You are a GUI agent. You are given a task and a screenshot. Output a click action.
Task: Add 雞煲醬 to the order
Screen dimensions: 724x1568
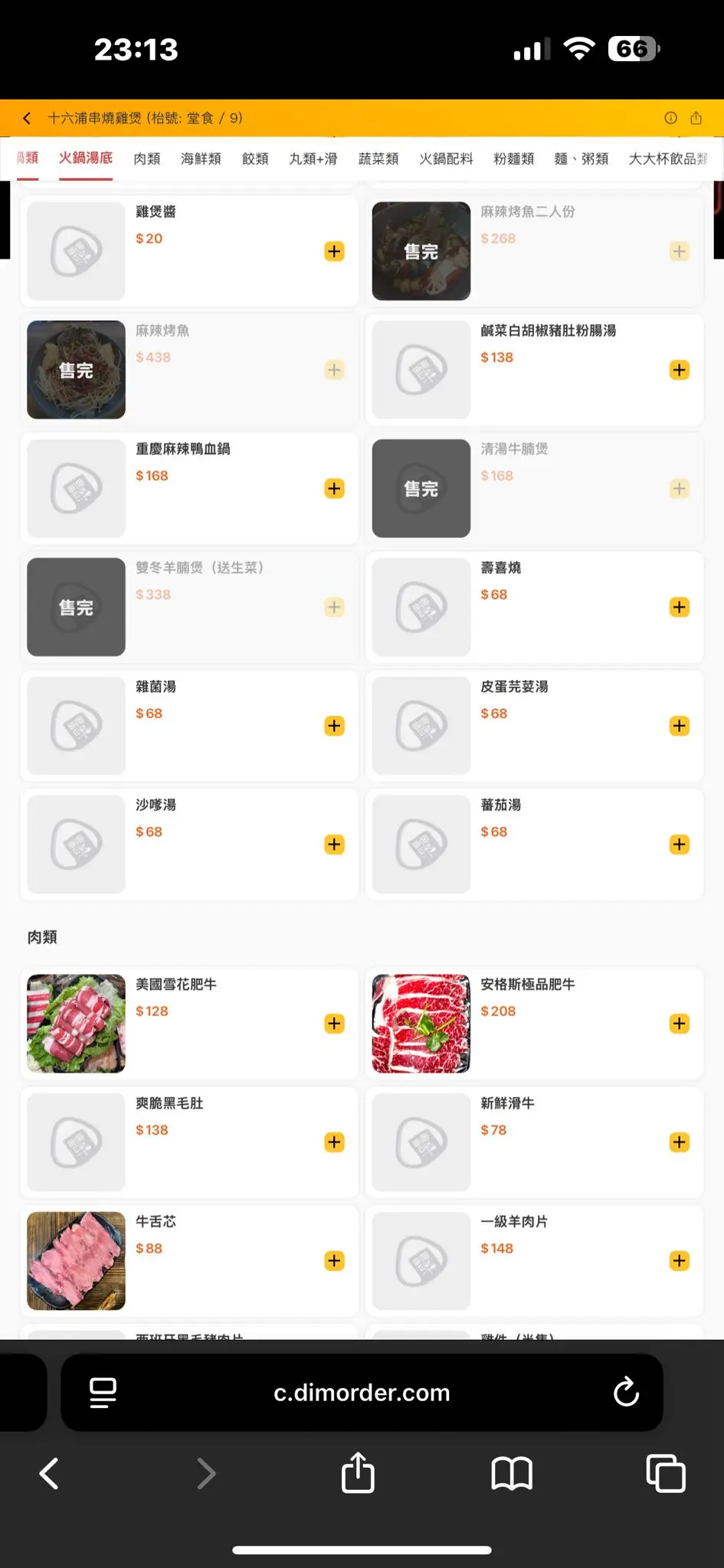tap(334, 251)
